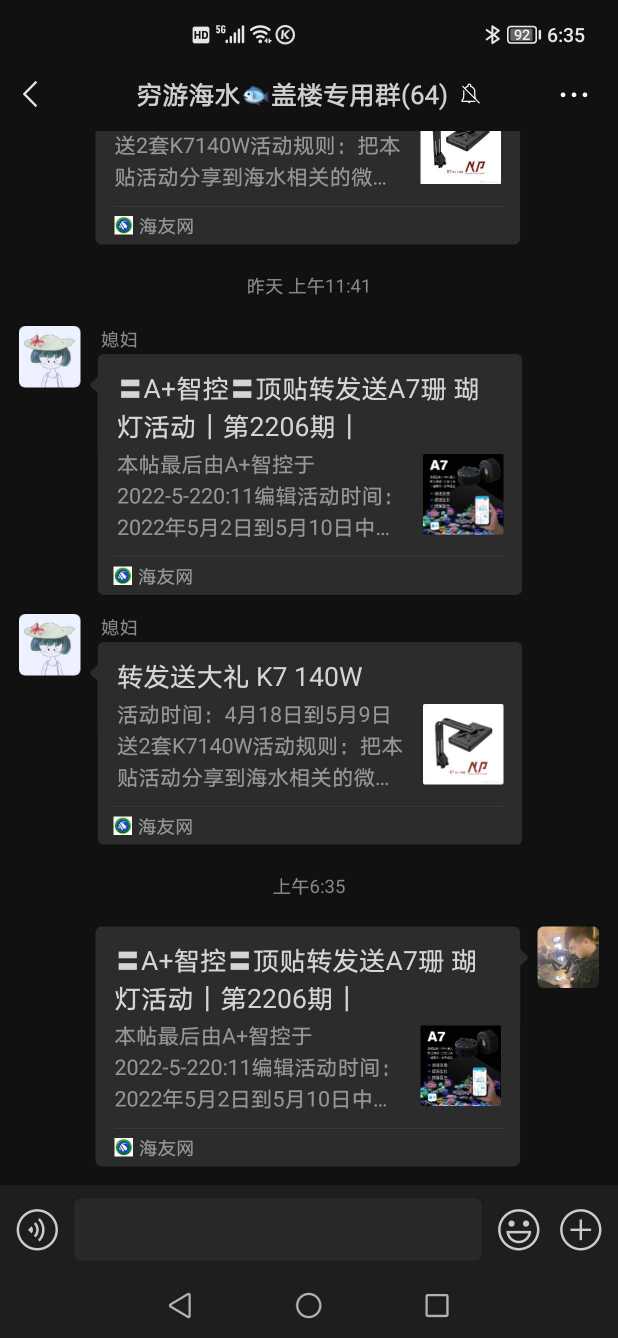Open my A+智控 card sent at 上午6:35
The height and width of the screenshot is (1338, 618).
(307, 1045)
